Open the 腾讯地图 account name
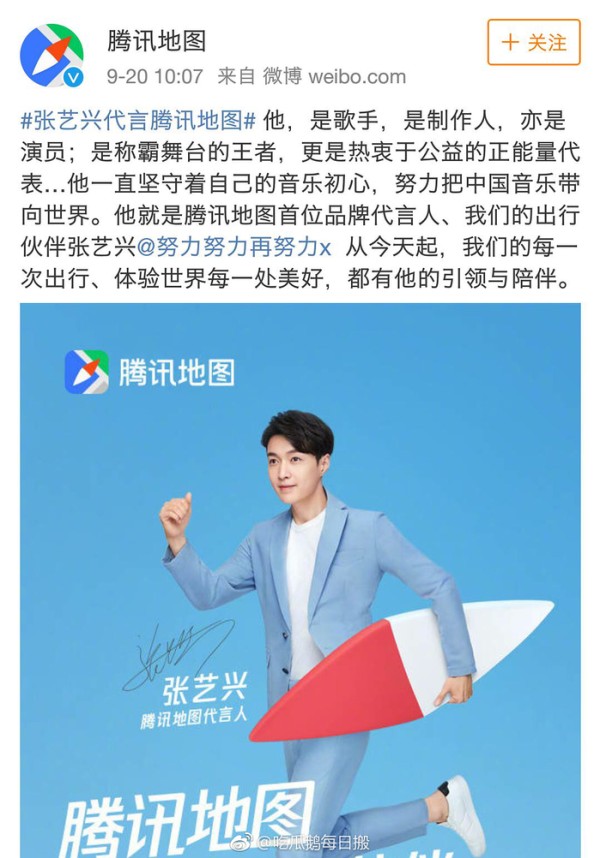 (156, 41)
